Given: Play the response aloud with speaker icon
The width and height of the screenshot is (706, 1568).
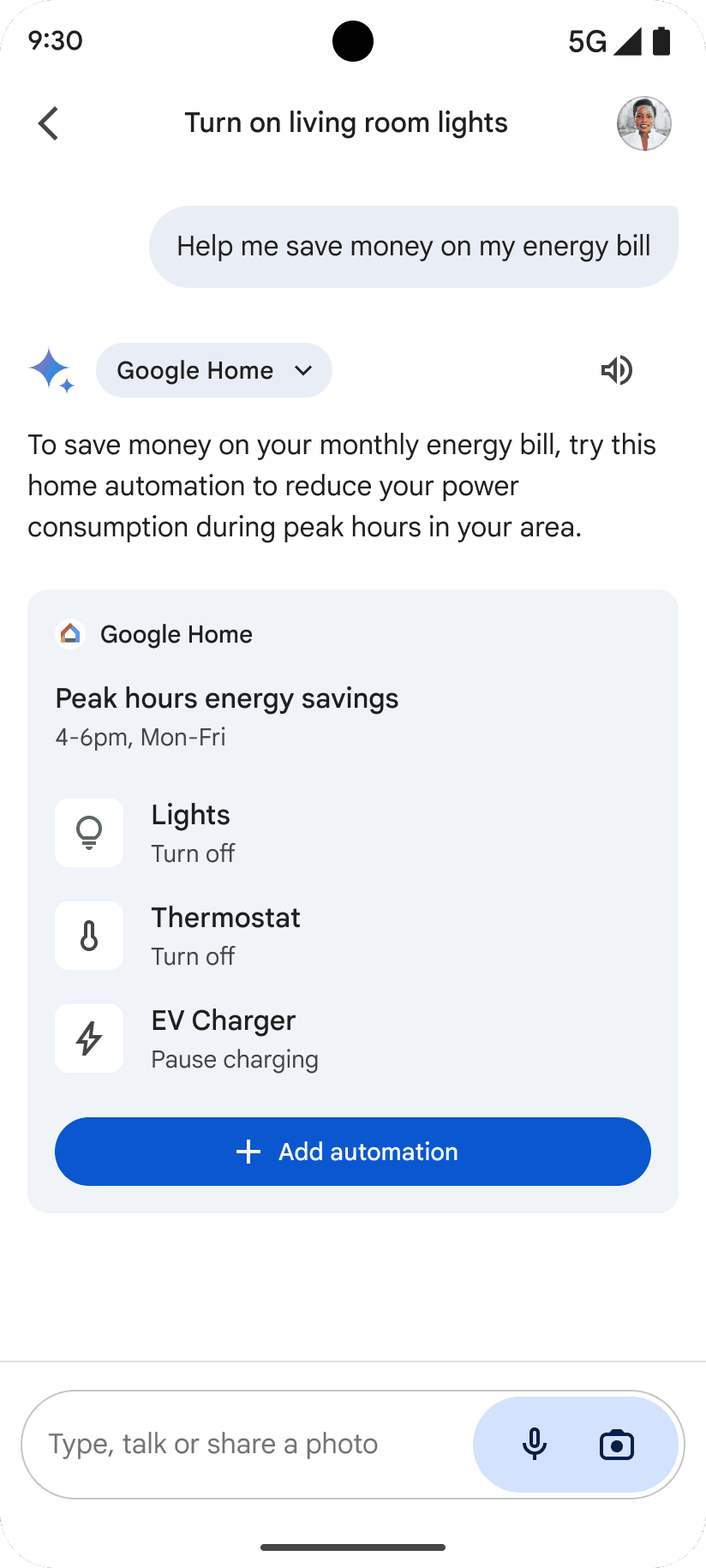Looking at the screenshot, I should (616, 370).
